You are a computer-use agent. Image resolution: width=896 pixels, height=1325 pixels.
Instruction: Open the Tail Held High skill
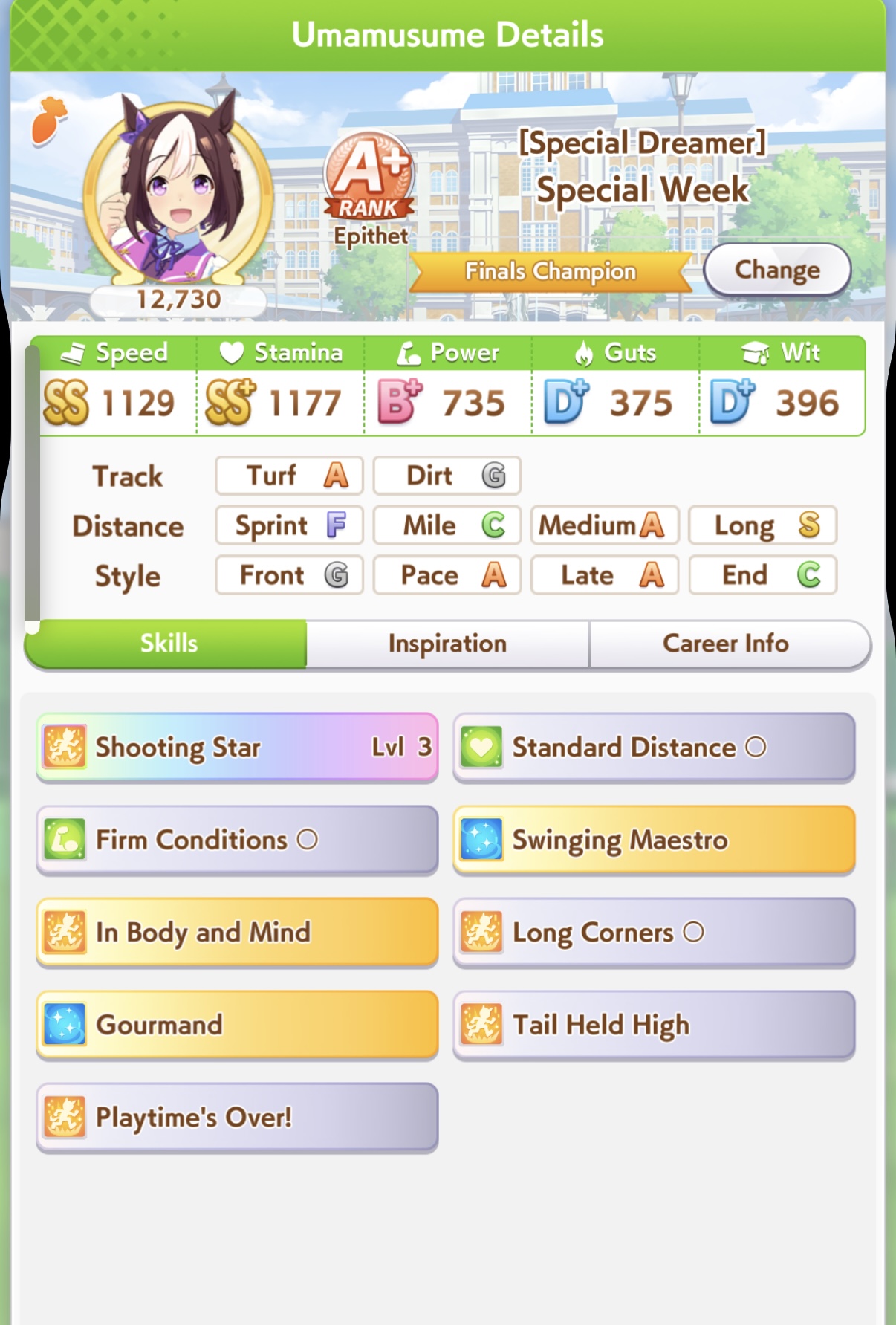[x=654, y=1025]
